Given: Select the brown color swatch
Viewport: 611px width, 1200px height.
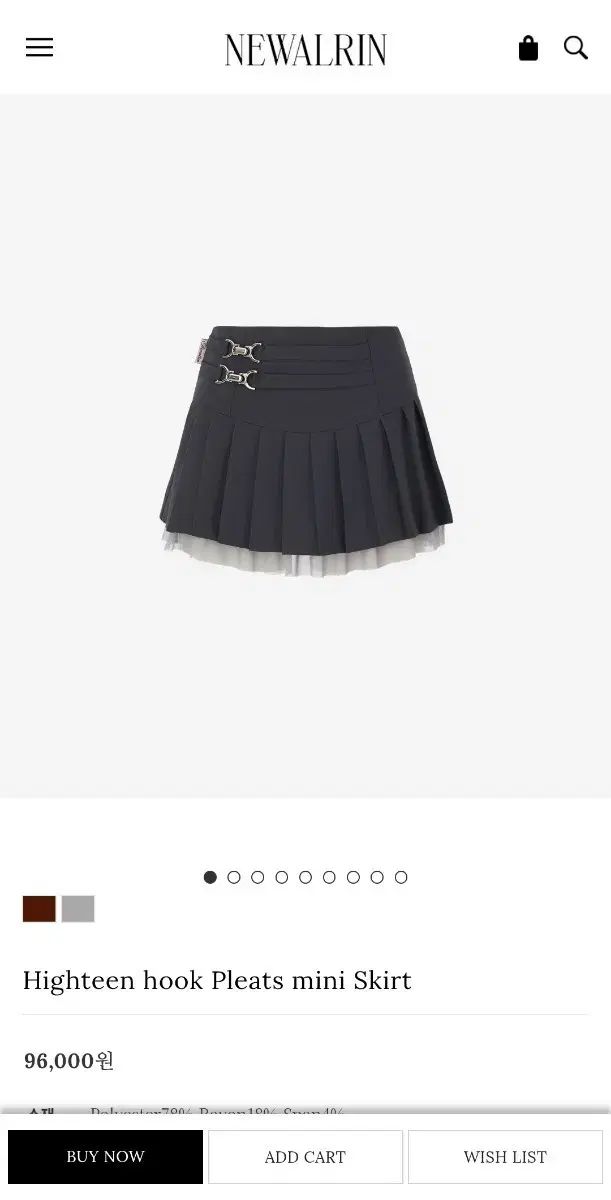Looking at the screenshot, I should click(x=39, y=909).
